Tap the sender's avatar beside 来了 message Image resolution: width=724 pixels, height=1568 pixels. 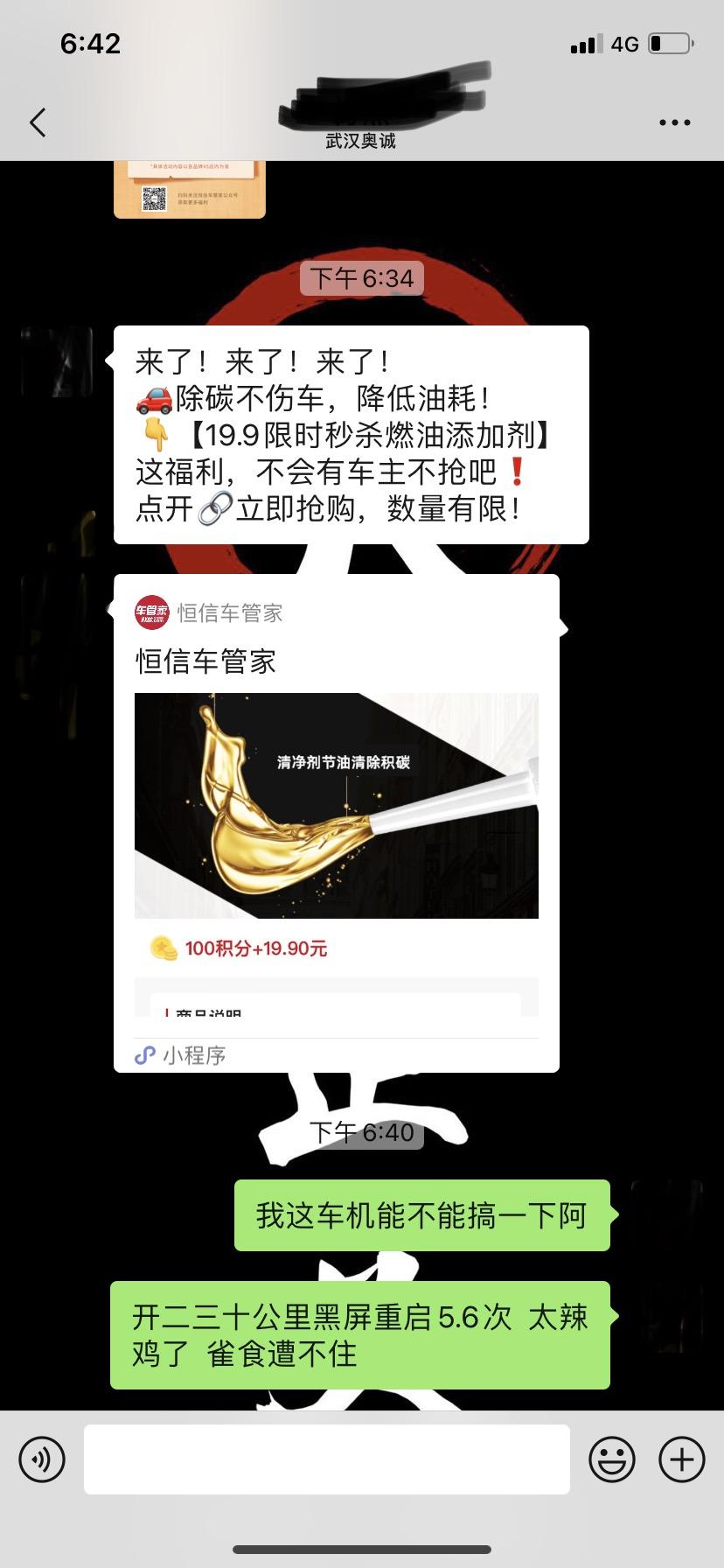tap(57, 361)
